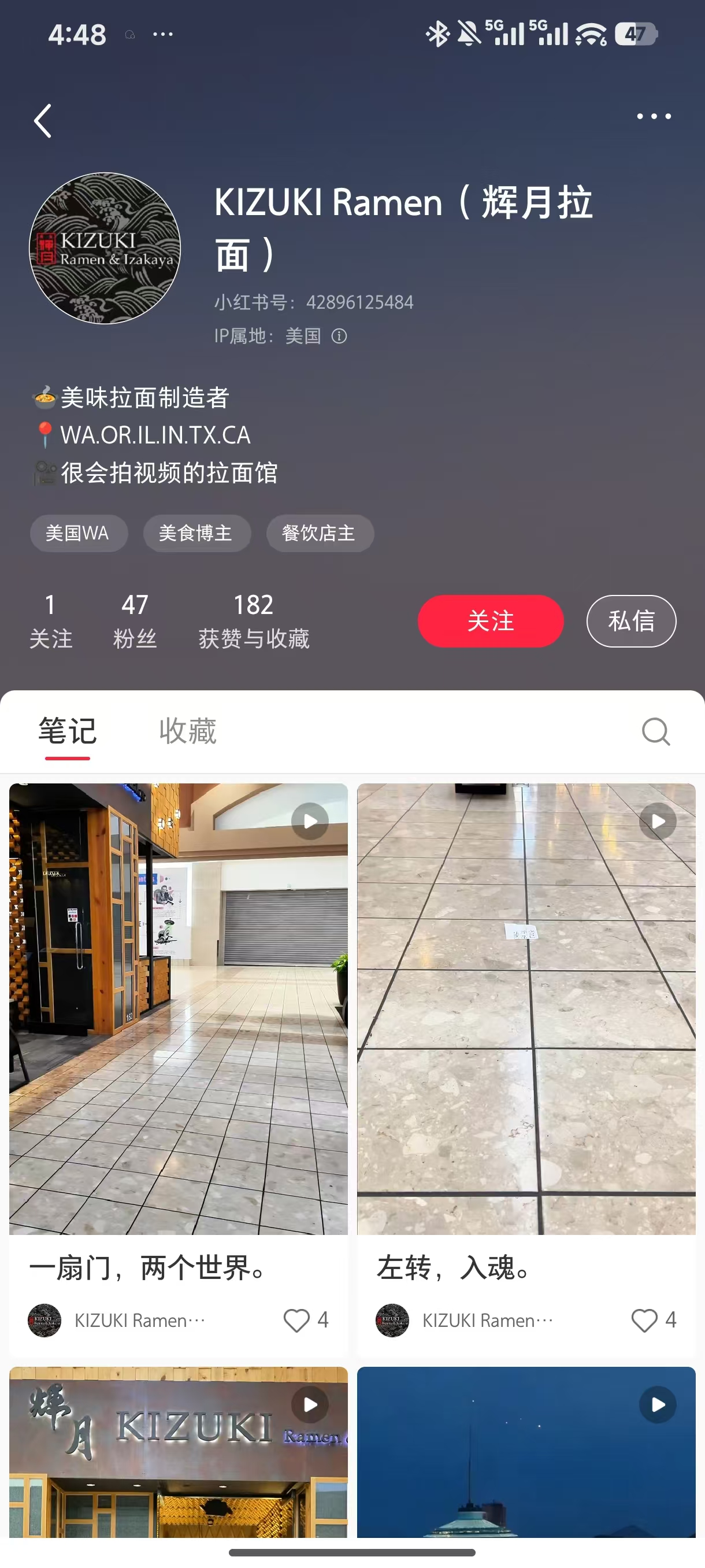The width and height of the screenshot is (705, 1568).
Task: Send a private message via 私信
Action: [631, 621]
